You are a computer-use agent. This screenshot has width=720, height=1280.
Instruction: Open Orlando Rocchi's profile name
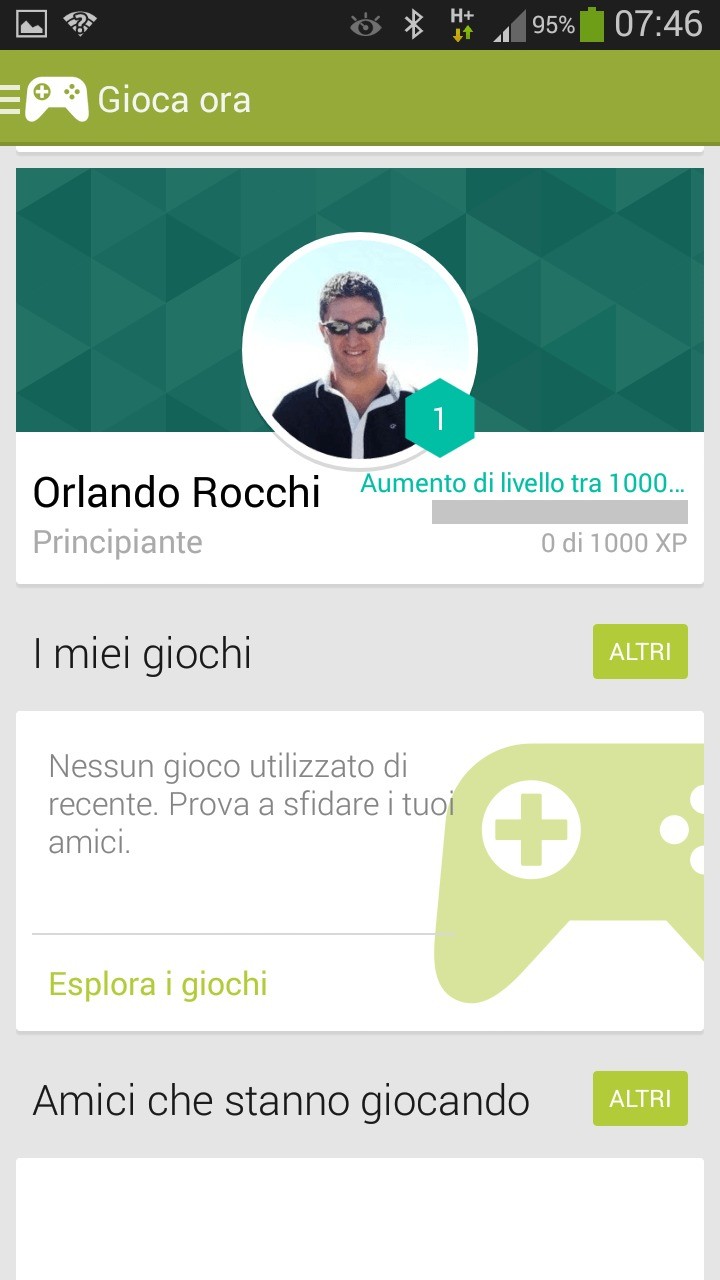177,492
